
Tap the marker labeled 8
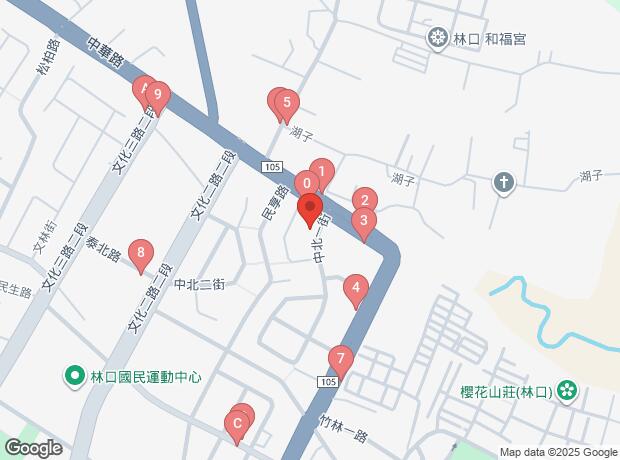142,253
